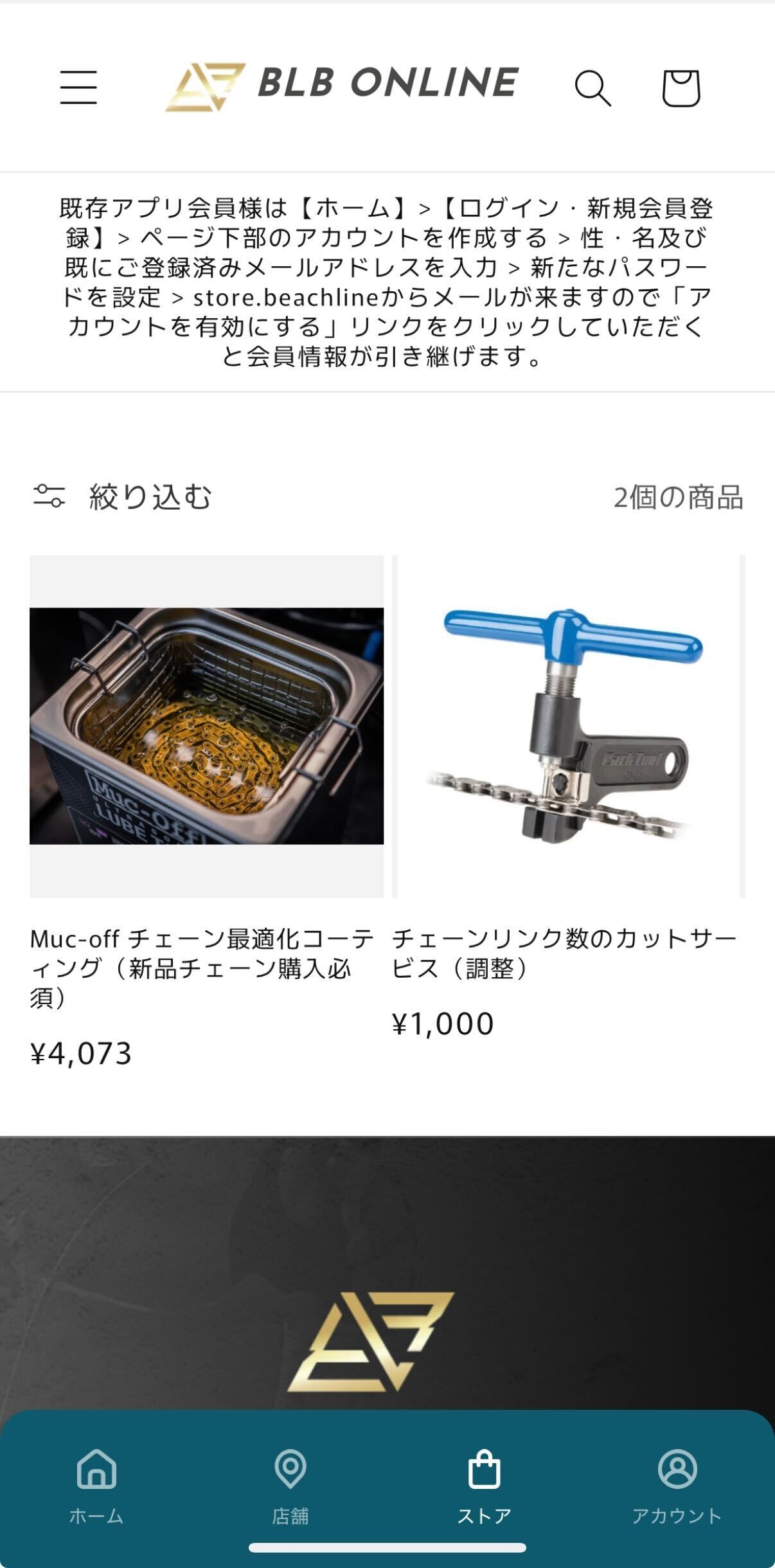
Task: Open the shopping cart
Action: [681, 87]
